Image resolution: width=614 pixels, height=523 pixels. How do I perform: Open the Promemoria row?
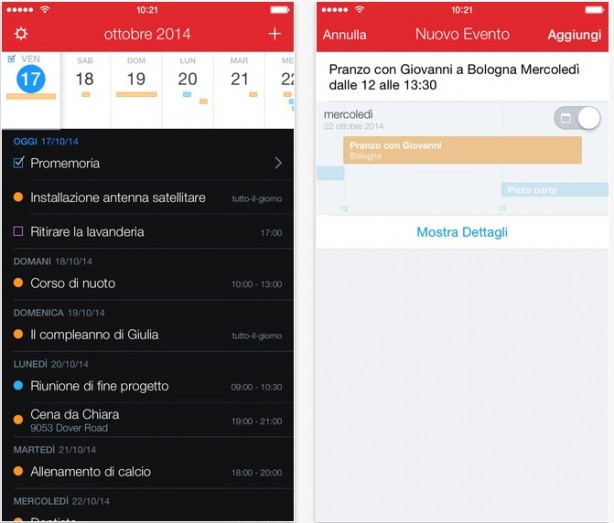pyautogui.click(x=148, y=163)
